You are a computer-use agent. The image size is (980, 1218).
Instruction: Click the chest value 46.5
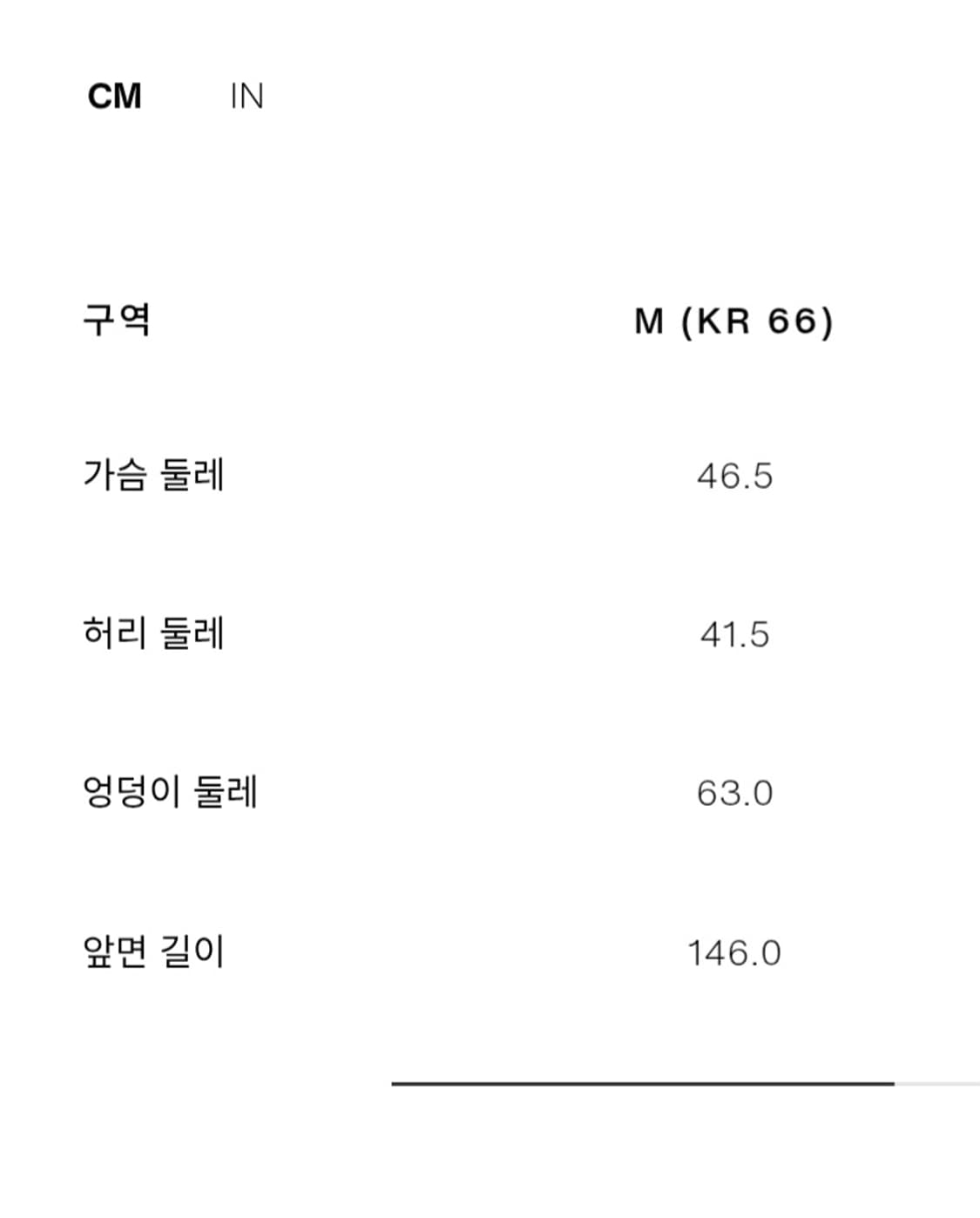tap(733, 477)
